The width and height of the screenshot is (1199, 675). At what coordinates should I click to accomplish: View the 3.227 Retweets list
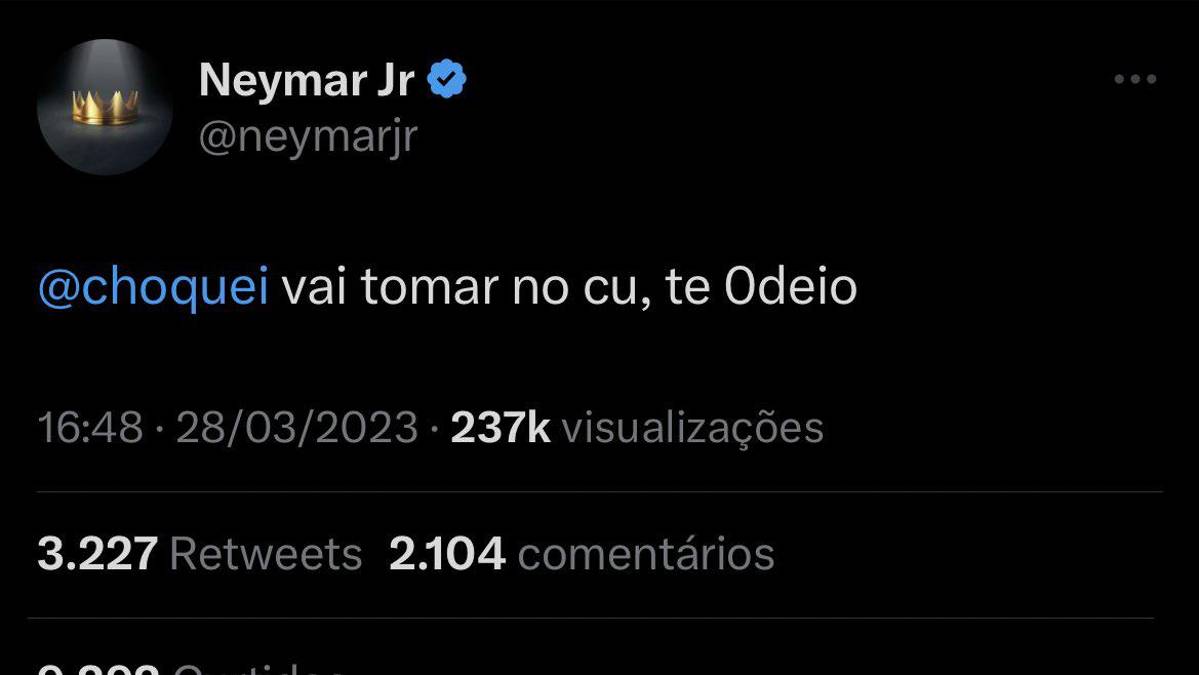pyautogui.click(x=199, y=553)
